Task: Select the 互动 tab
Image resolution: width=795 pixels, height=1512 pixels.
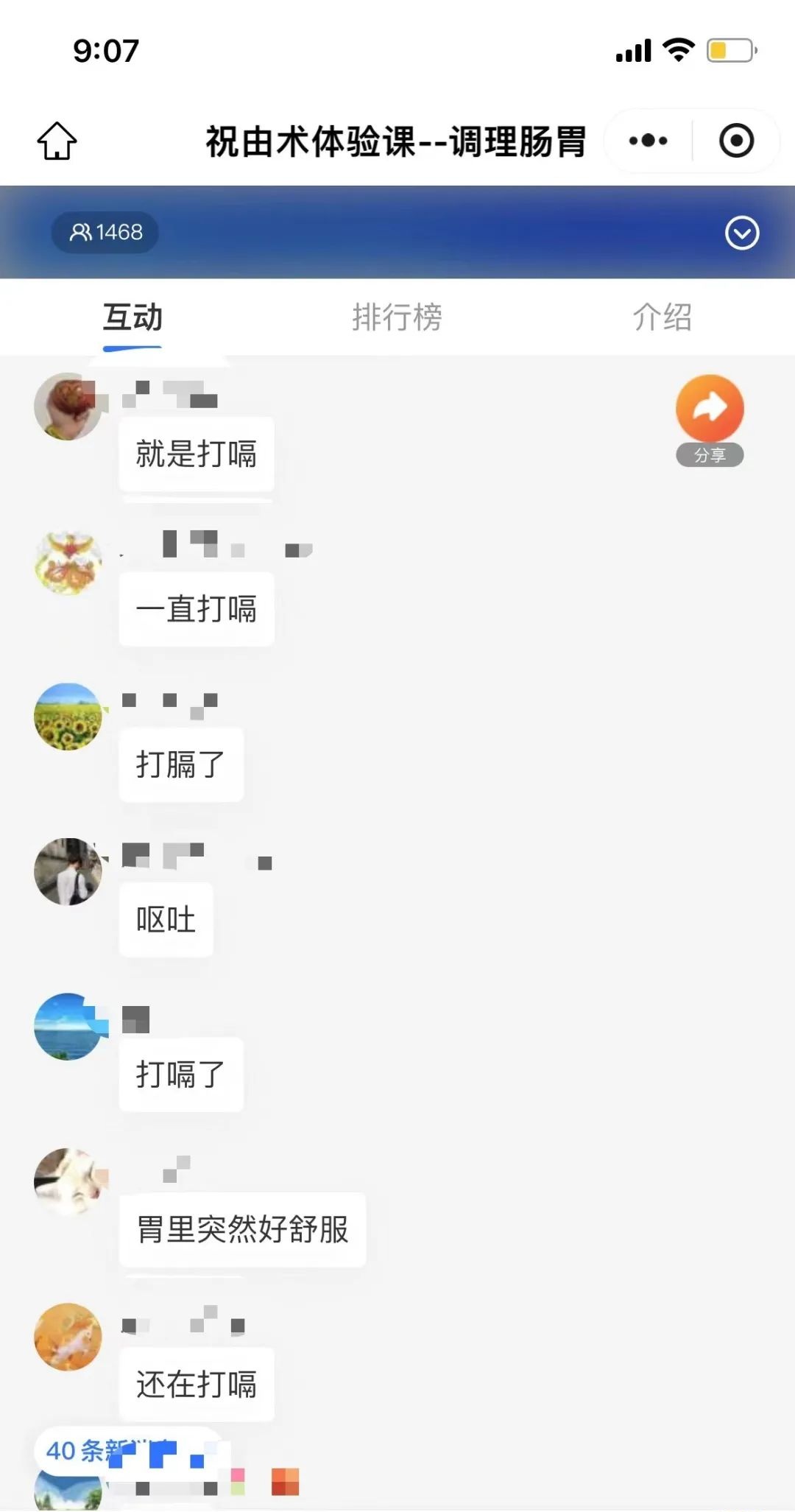Action: 132,318
